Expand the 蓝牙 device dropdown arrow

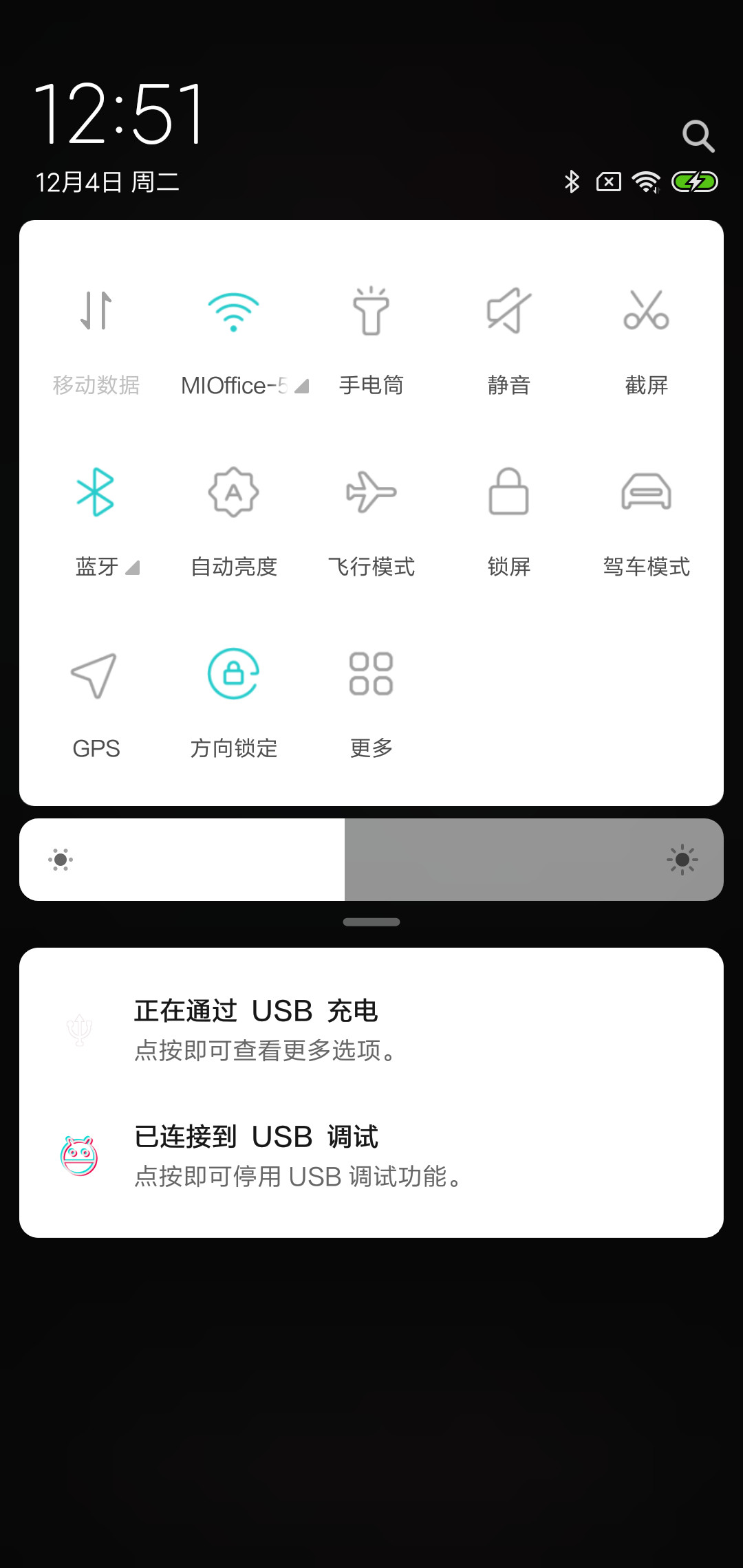pos(133,567)
